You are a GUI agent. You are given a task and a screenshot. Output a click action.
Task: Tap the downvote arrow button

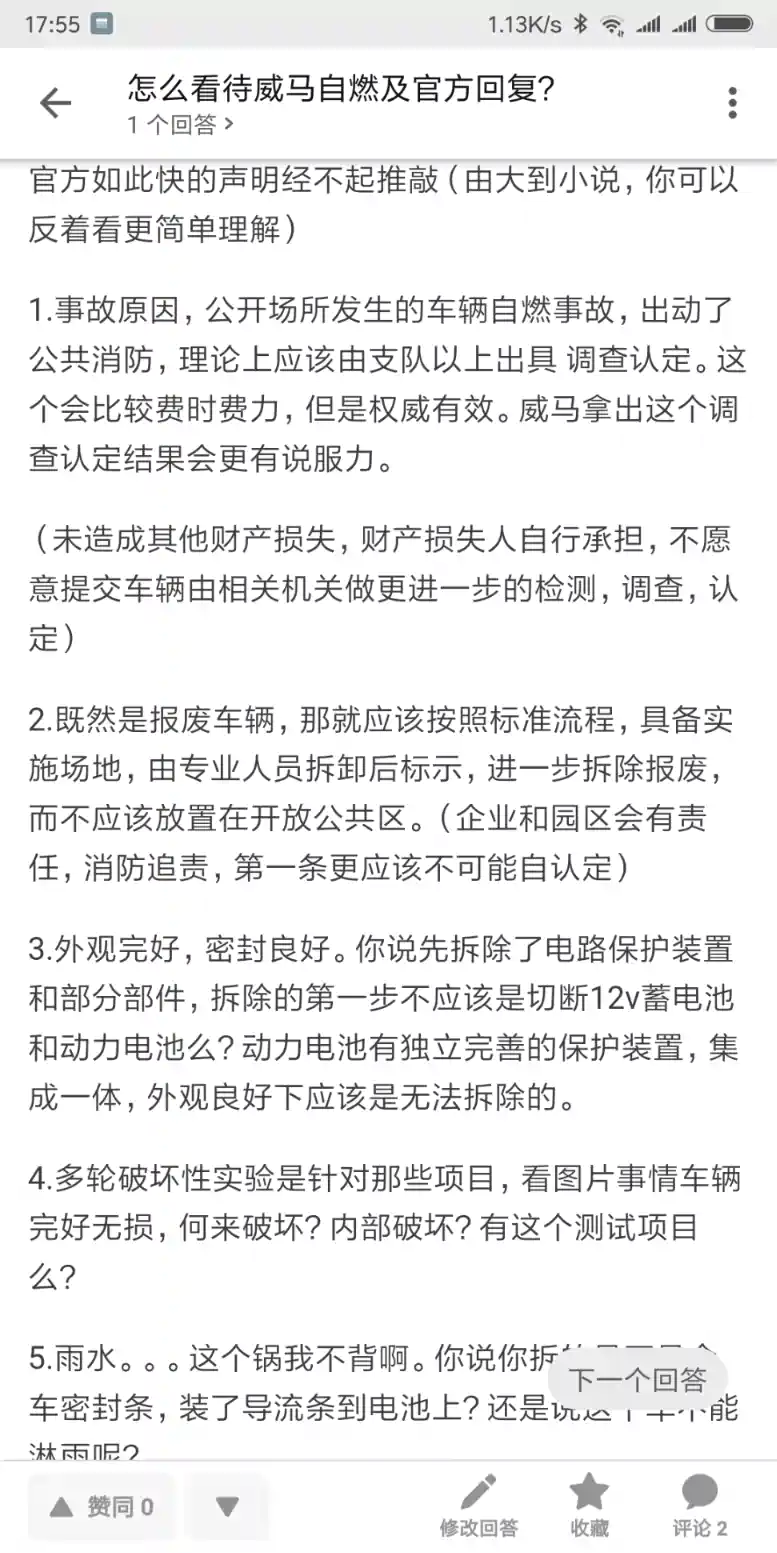[227, 1507]
